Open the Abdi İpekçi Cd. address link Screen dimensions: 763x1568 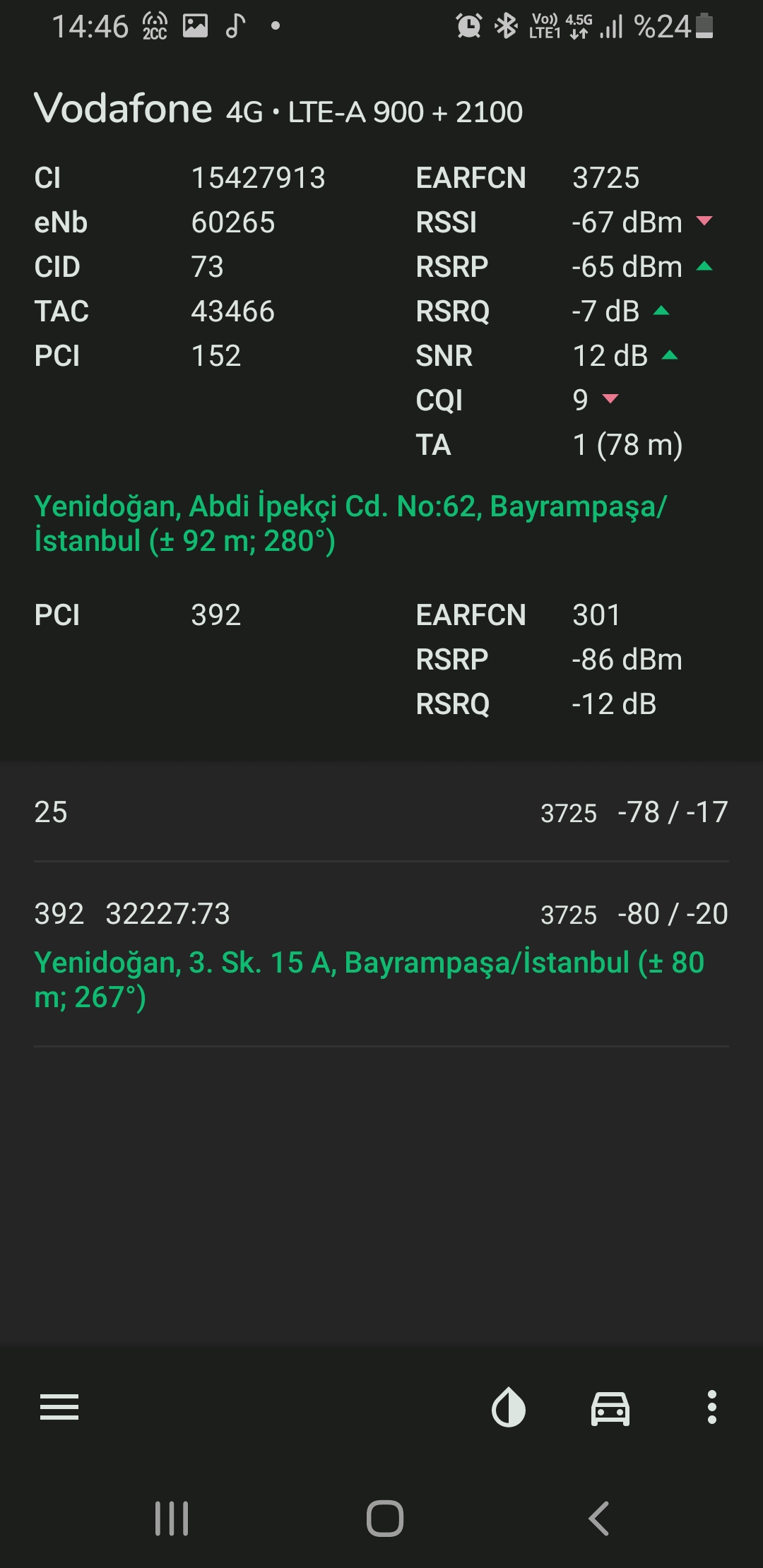click(x=350, y=523)
